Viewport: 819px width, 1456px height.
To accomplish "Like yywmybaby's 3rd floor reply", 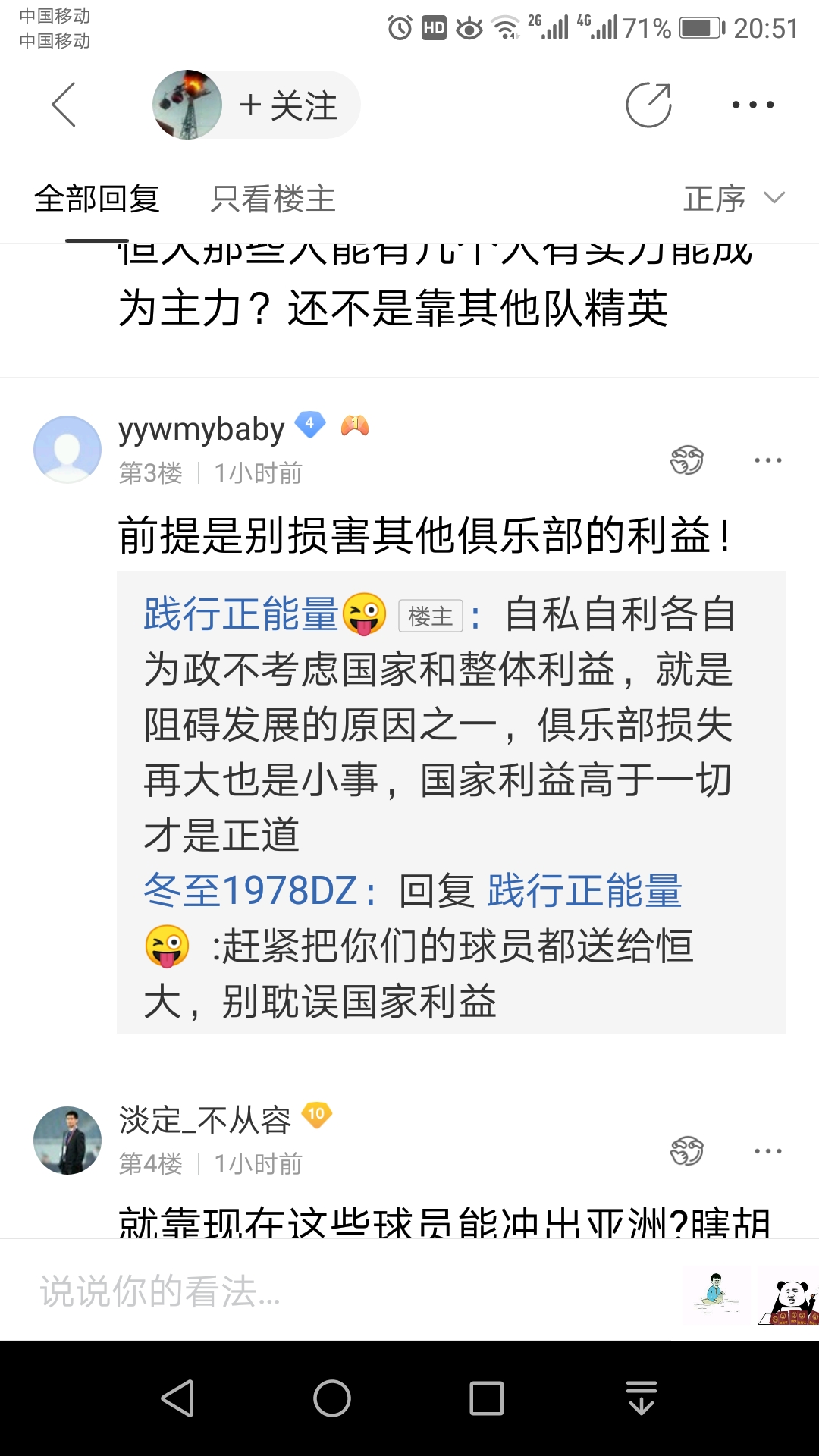I will [x=687, y=460].
